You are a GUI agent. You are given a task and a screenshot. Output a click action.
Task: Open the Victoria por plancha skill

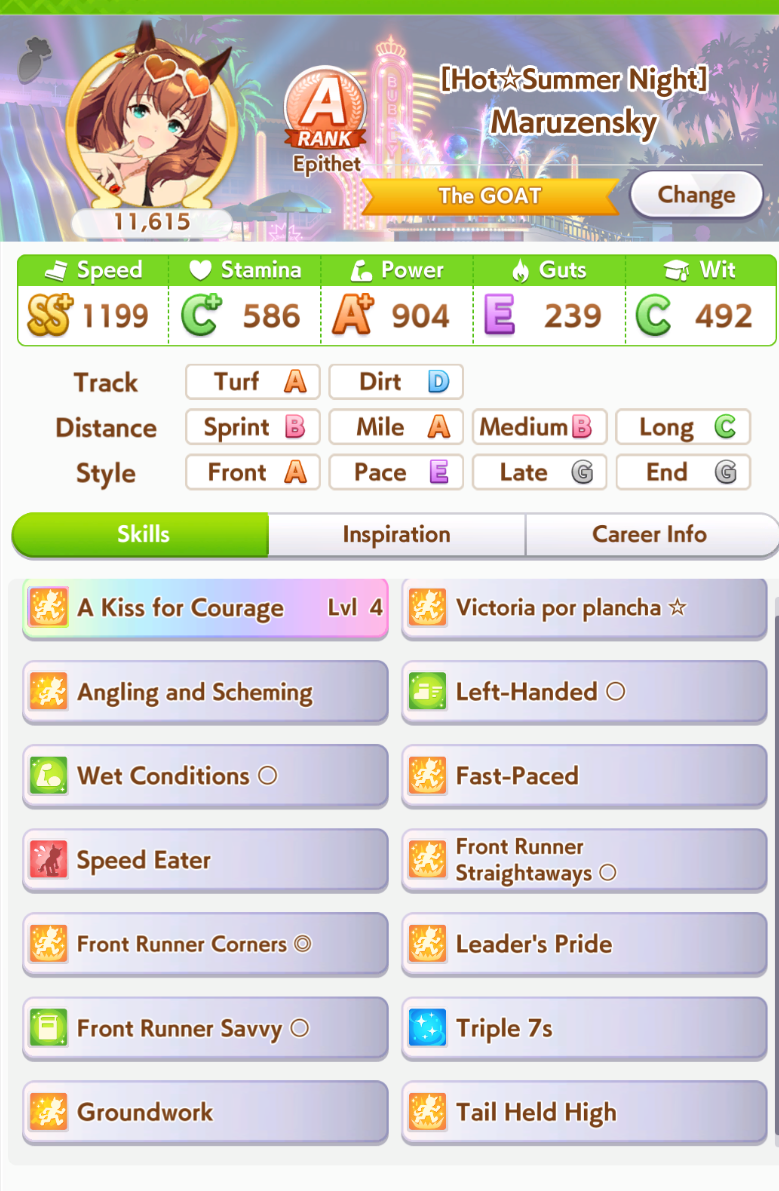point(584,608)
